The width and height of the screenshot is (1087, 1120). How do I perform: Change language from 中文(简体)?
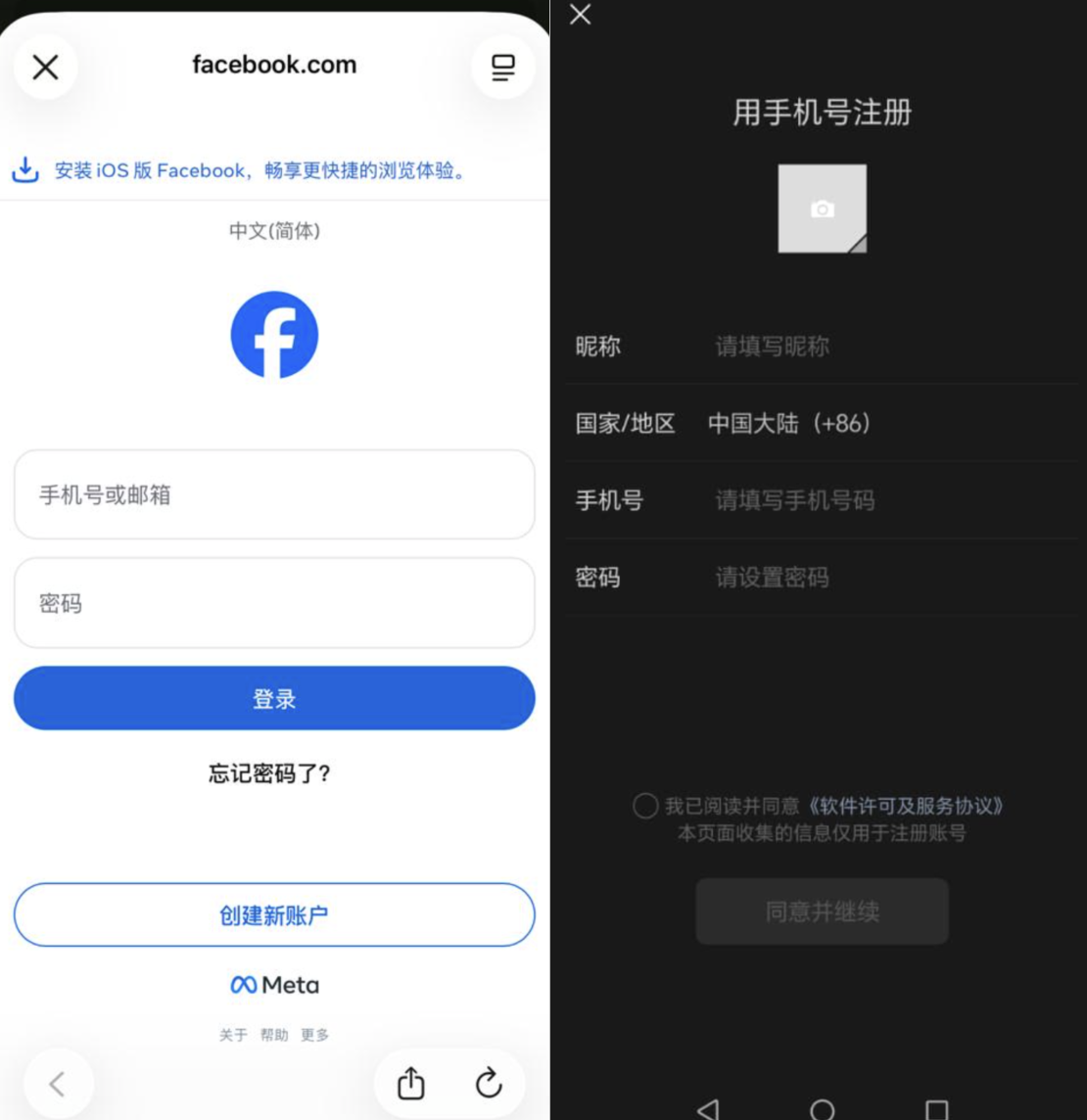[x=274, y=231]
